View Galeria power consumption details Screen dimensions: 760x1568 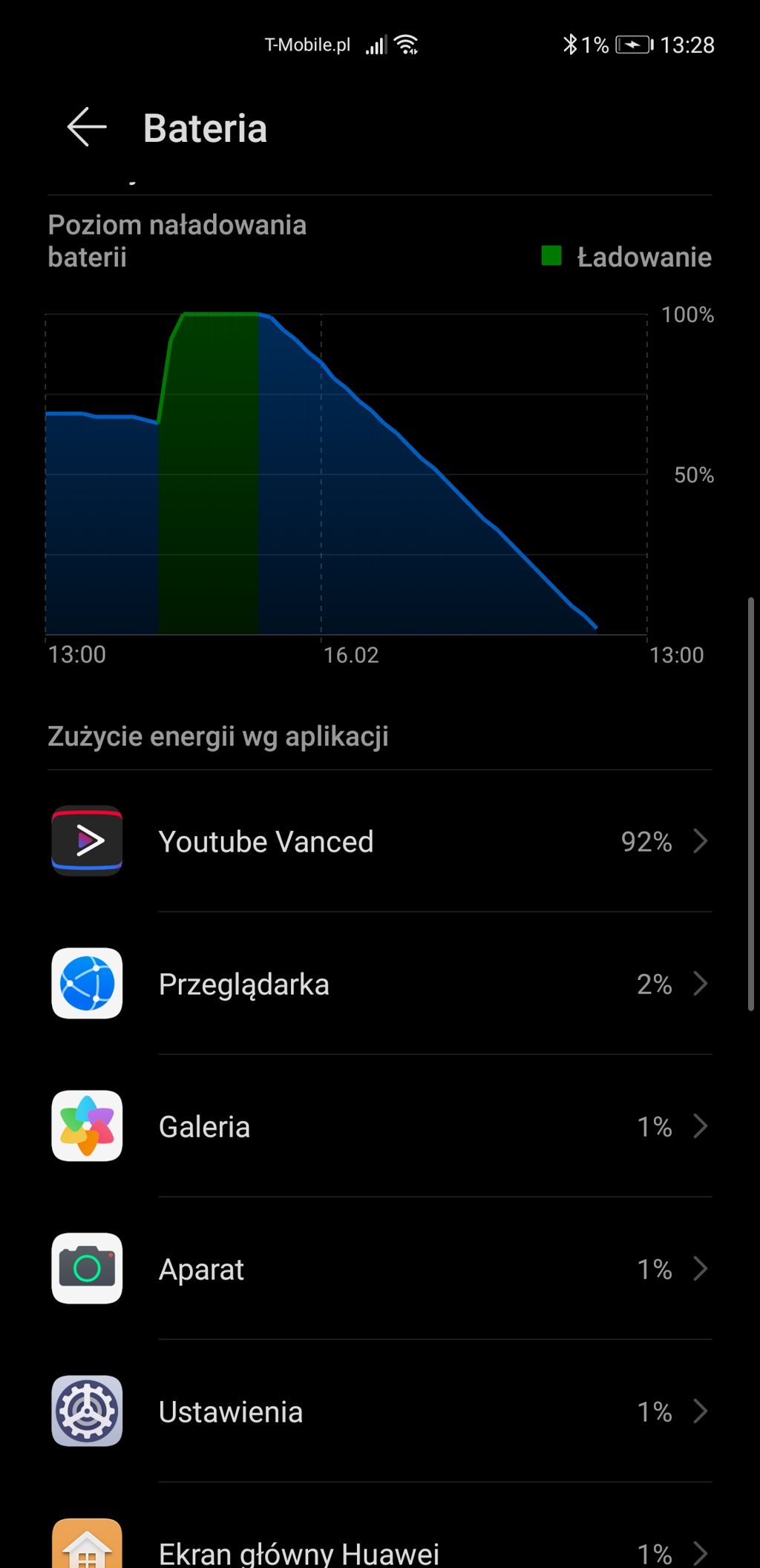click(380, 1126)
